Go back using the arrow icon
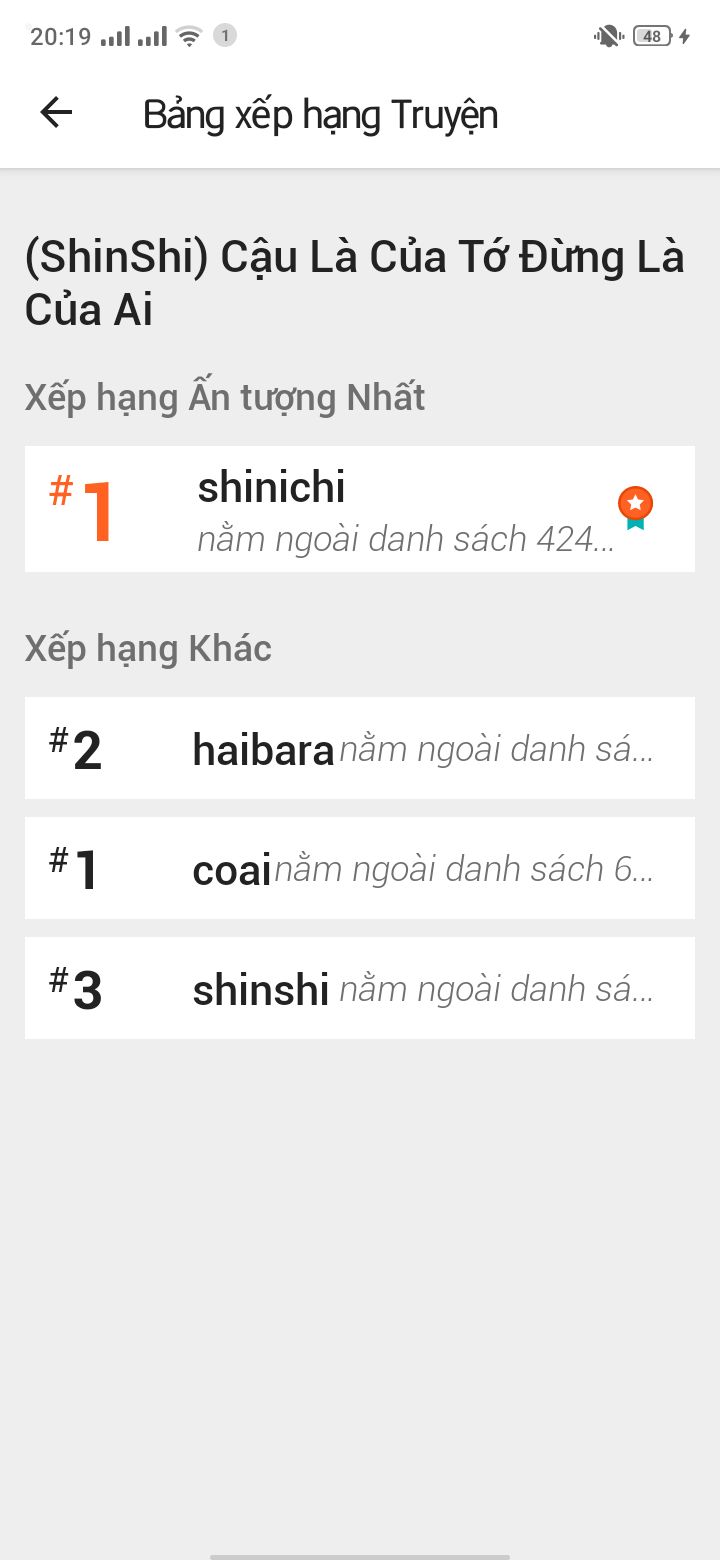Image resolution: width=720 pixels, height=1560 pixels. click(x=56, y=113)
